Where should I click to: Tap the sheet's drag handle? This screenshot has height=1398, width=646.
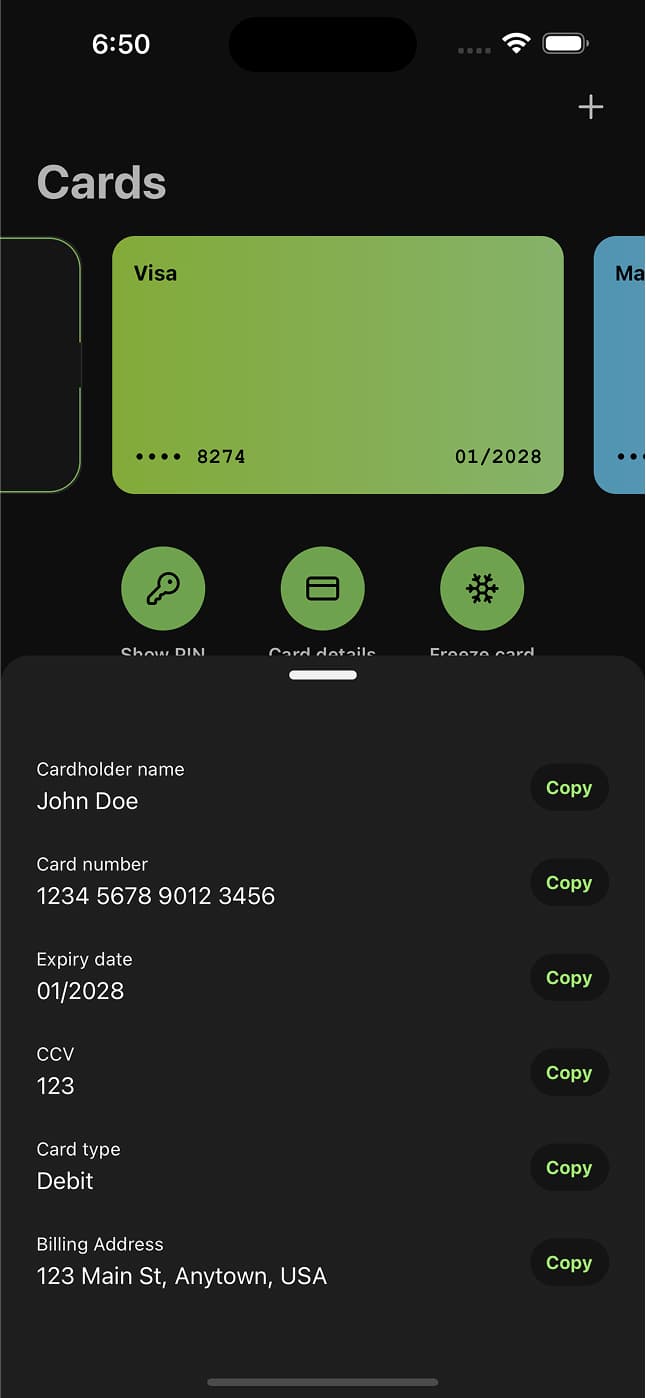323,675
